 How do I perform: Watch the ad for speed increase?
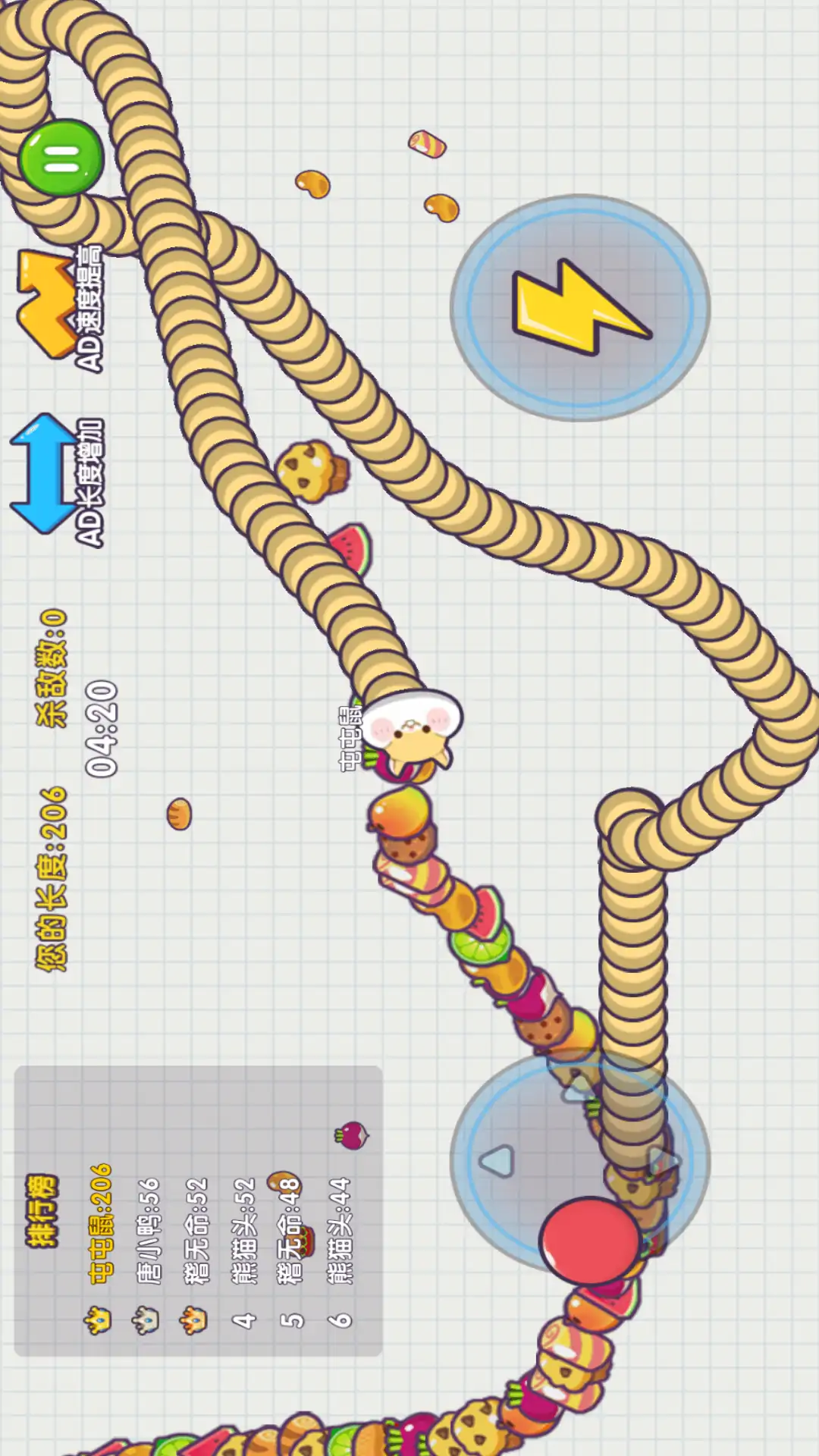(59, 306)
